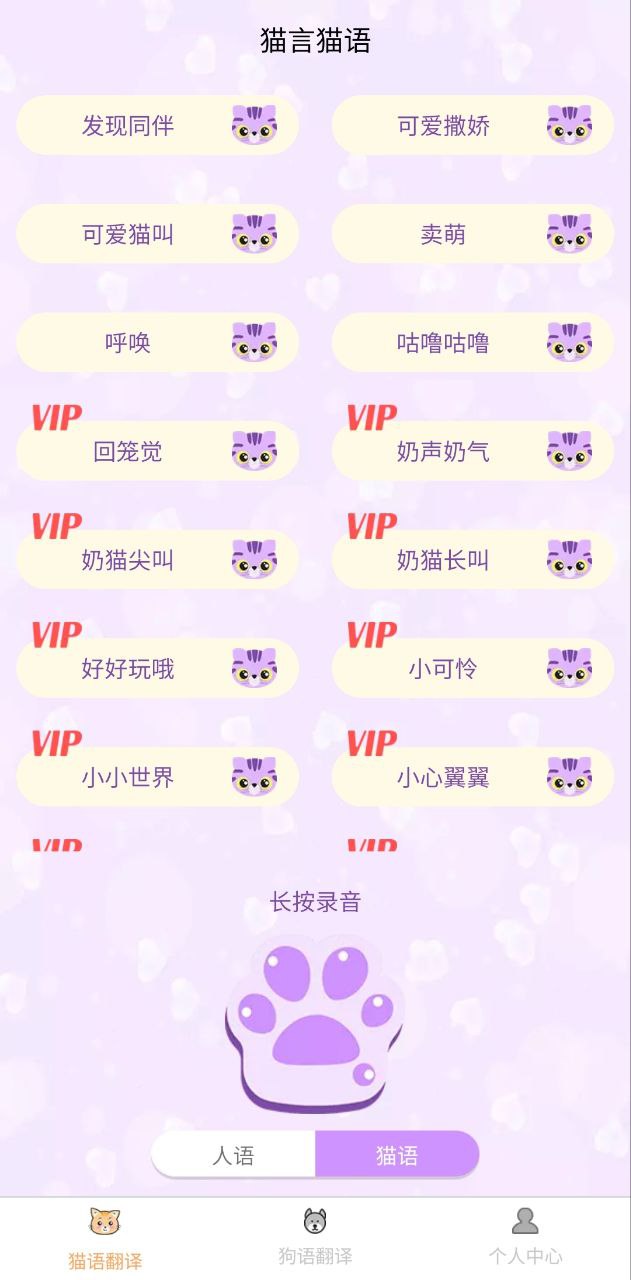
Task: Play the 呼唤 cat call
Action: pyautogui.click(x=157, y=343)
